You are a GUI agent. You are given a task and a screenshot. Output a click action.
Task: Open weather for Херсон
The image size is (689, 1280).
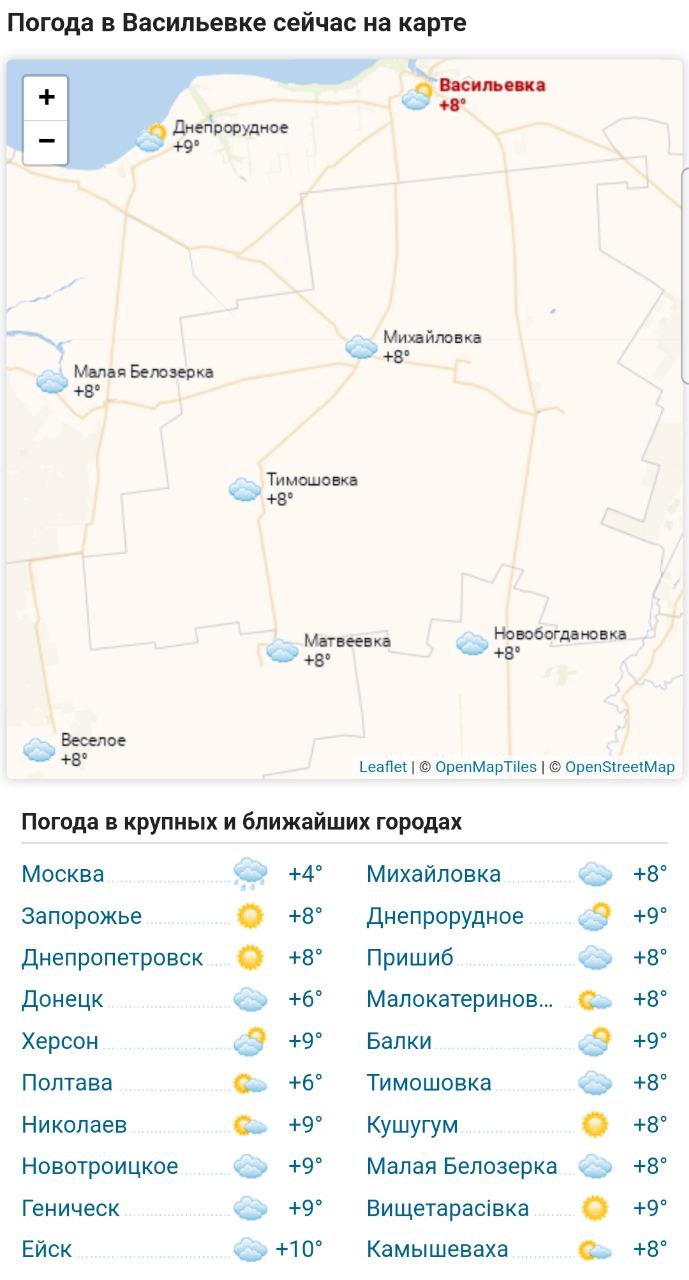click(x=60, y=1042)
